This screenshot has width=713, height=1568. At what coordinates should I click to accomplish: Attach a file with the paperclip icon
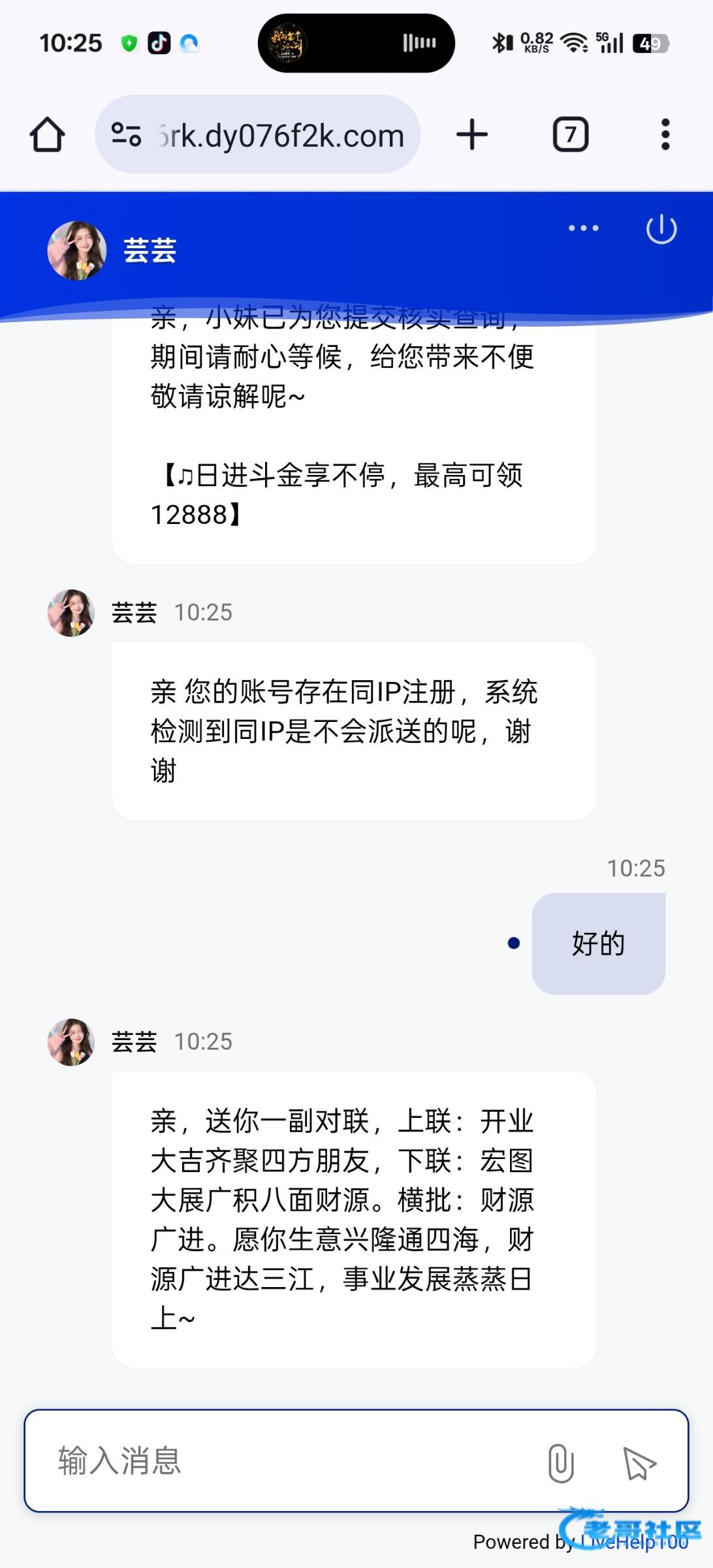[561, 1463]
